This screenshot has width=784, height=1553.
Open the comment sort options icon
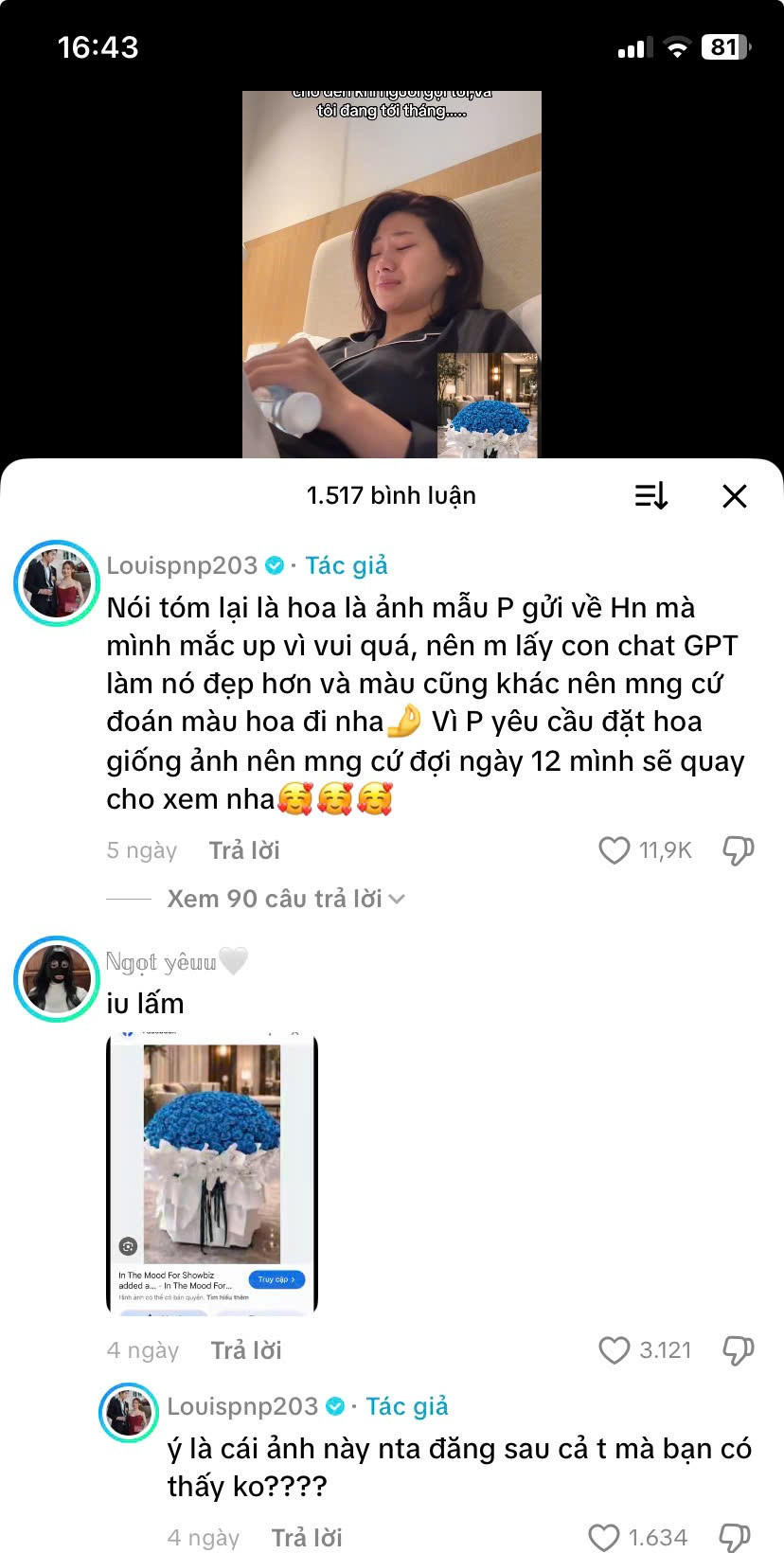point(650,495)
